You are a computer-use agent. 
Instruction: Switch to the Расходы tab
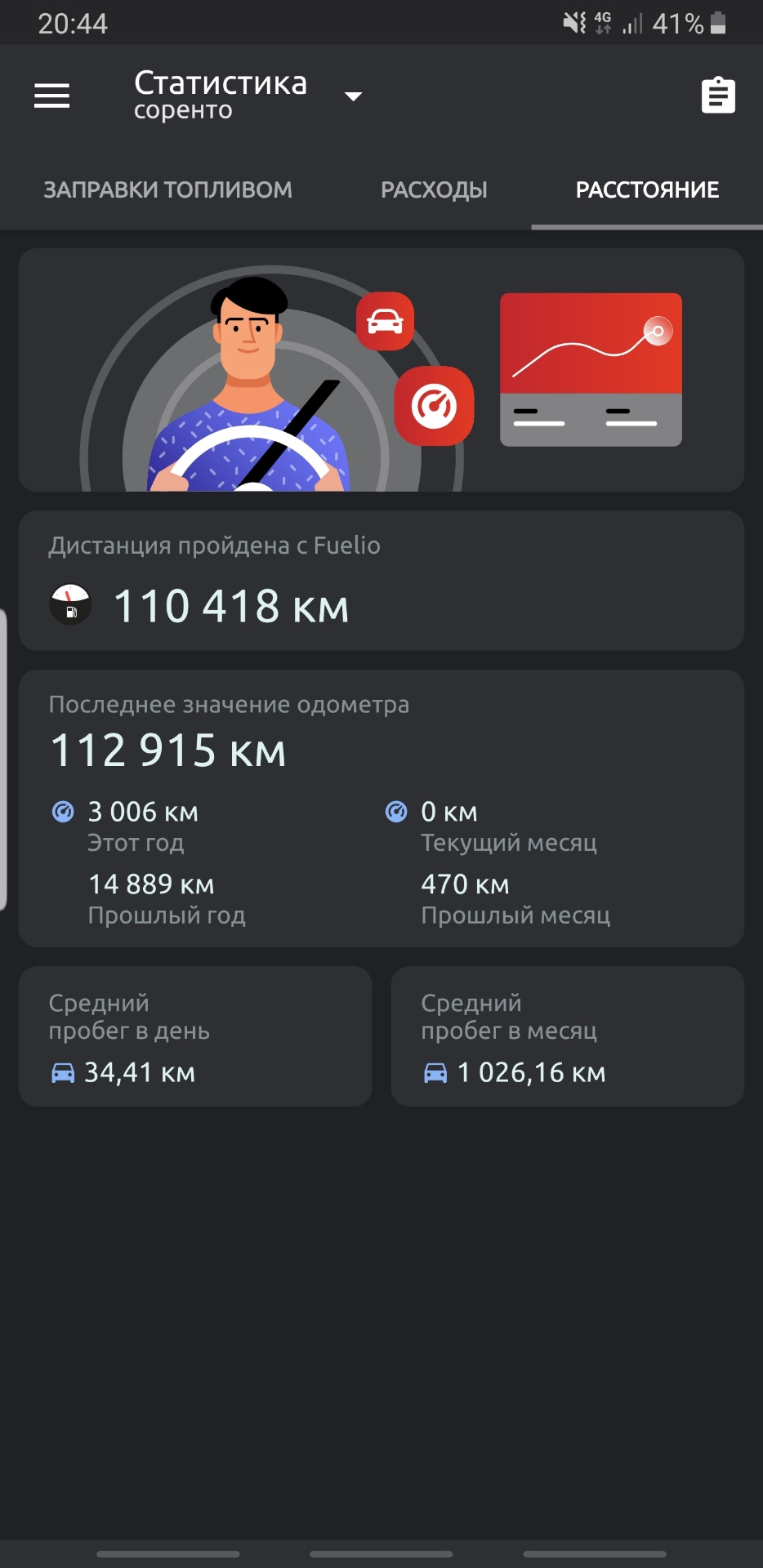tap(434, 189)
